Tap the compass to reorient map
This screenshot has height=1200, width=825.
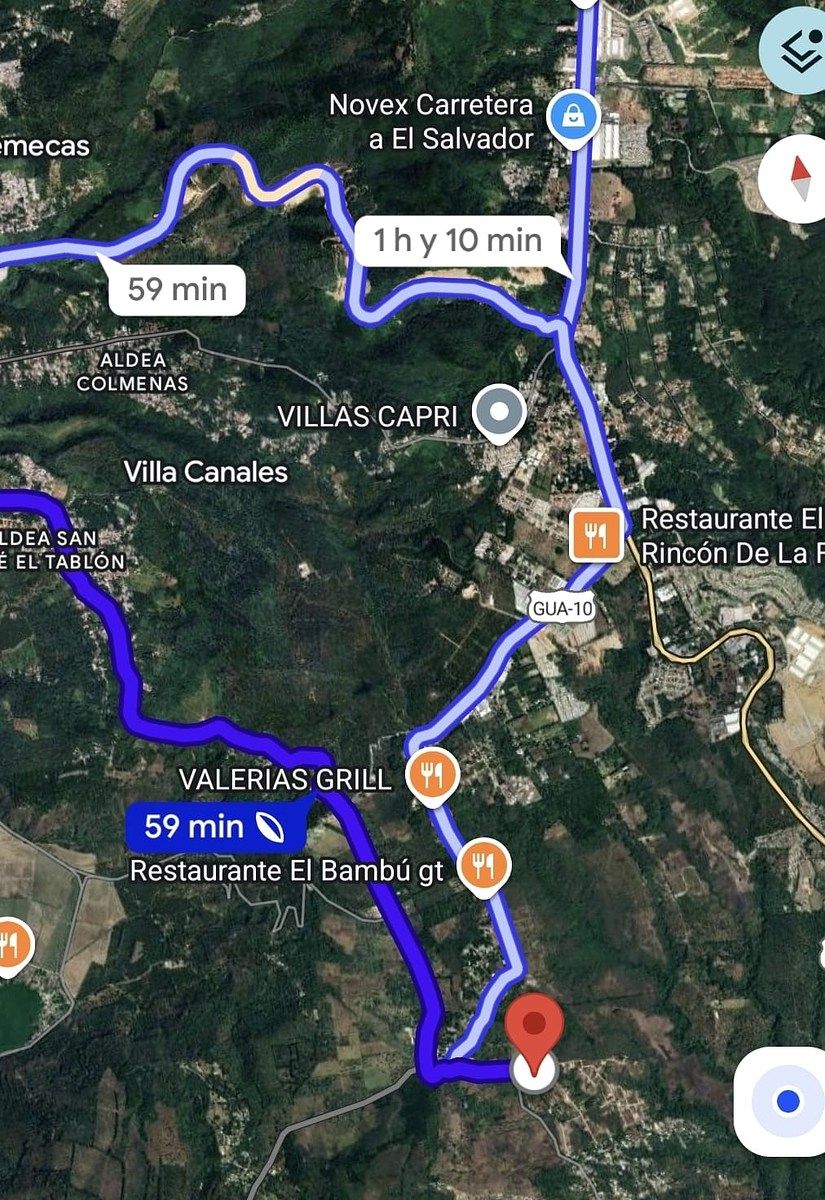pos(797,178)
